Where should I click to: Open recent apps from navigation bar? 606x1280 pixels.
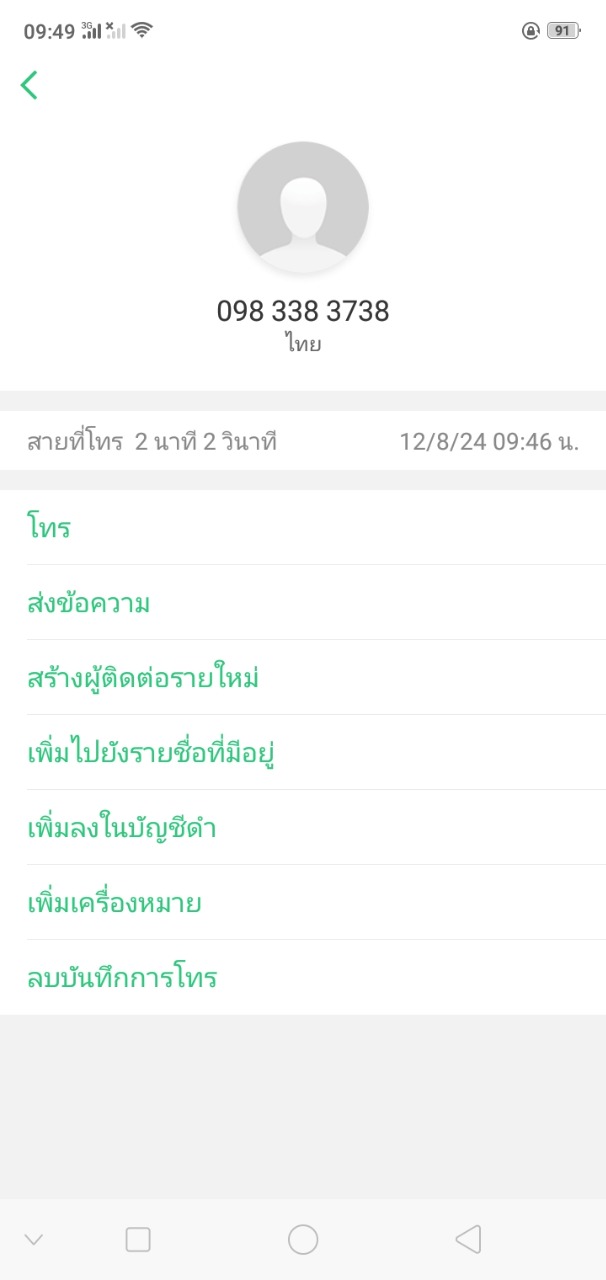pos(138,1240)
